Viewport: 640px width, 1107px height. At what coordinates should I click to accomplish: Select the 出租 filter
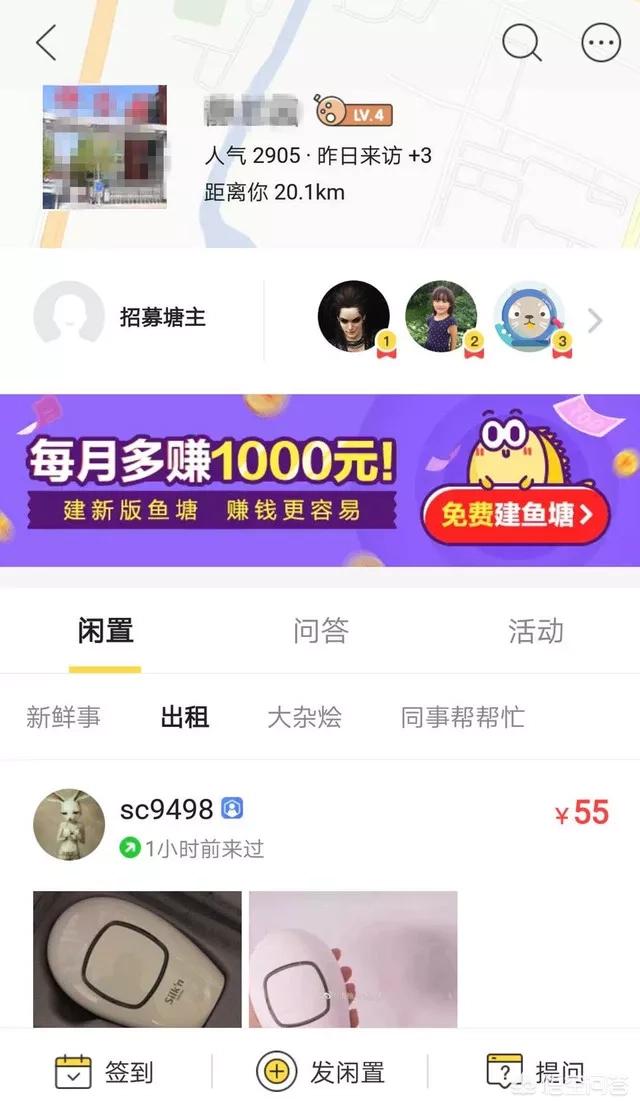tap(185, 717)
